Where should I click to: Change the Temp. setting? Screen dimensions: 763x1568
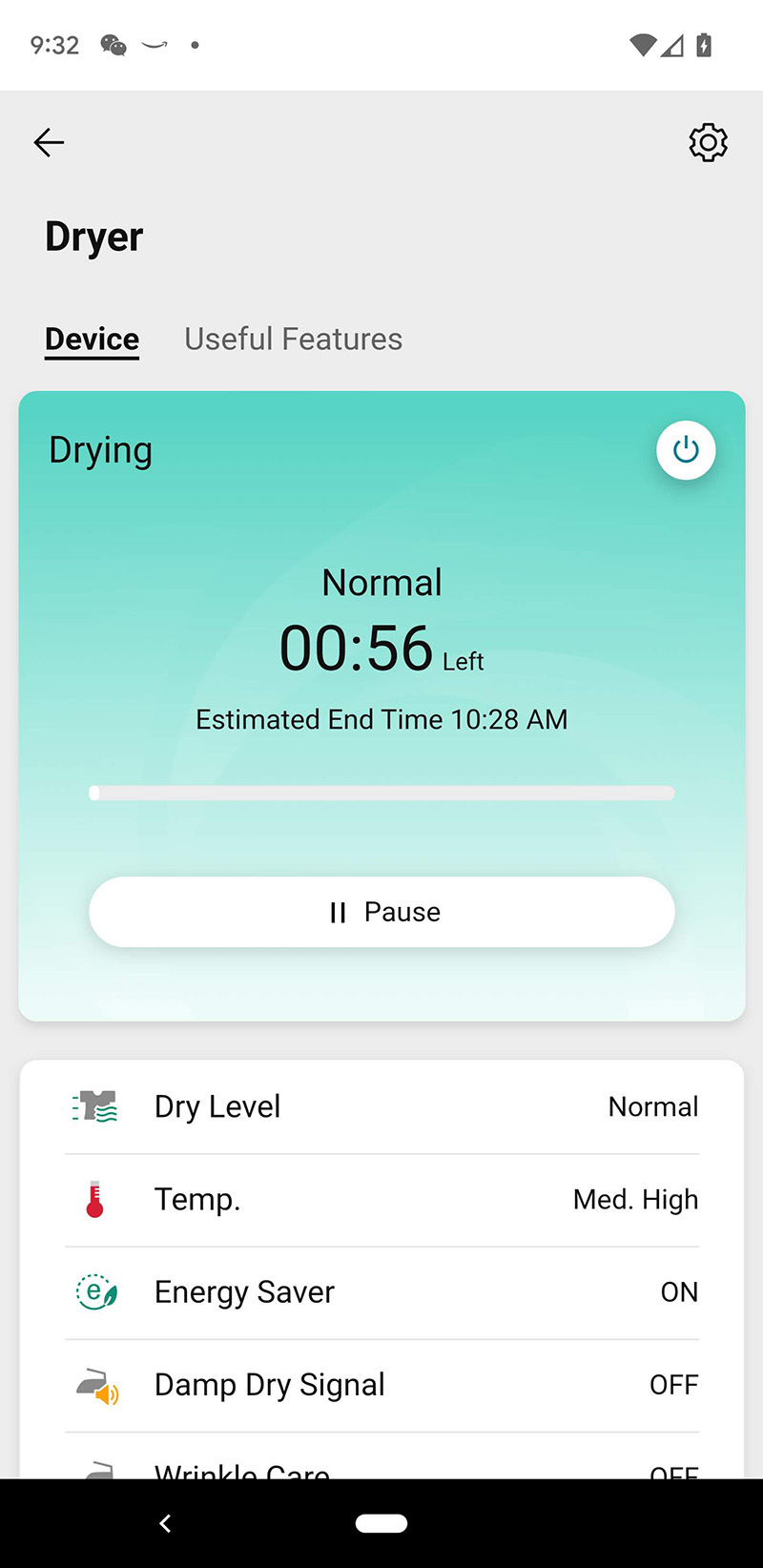(381, 1200)
